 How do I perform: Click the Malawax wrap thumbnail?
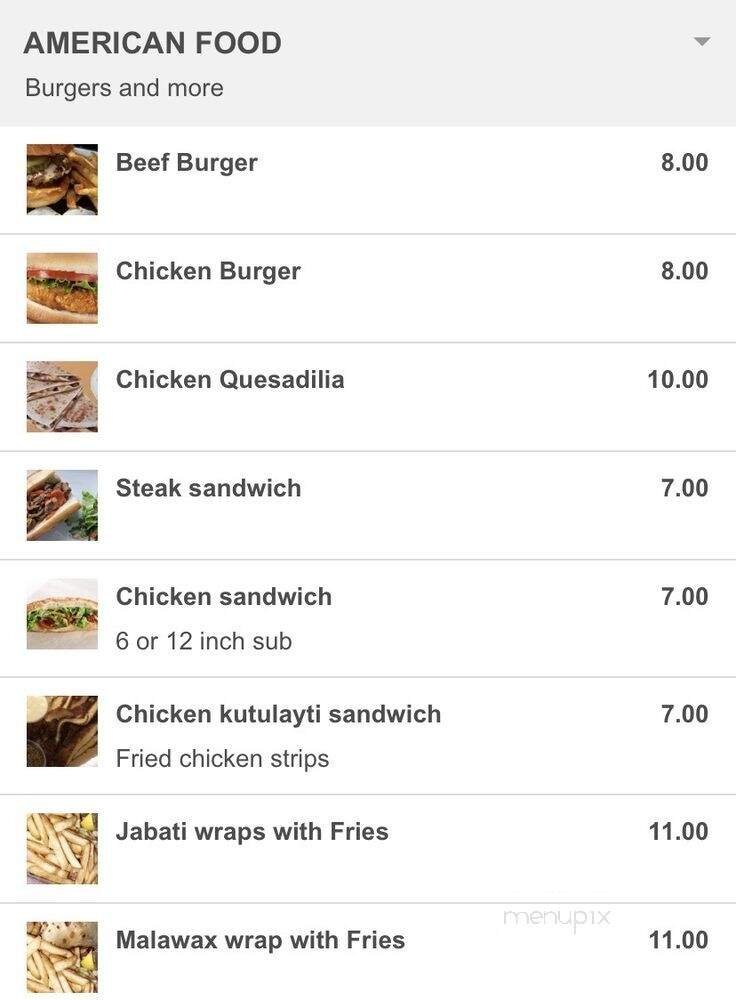(61, 957)
